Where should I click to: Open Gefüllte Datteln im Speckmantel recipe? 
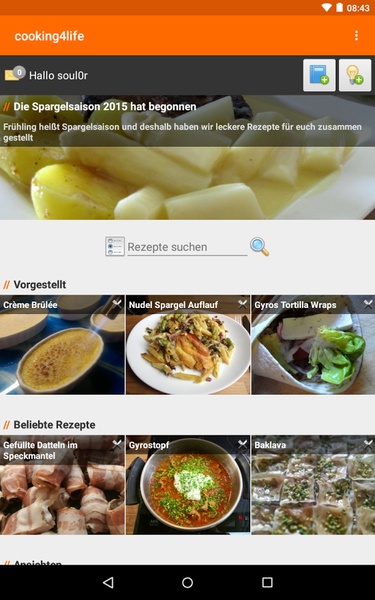[62, 485]
